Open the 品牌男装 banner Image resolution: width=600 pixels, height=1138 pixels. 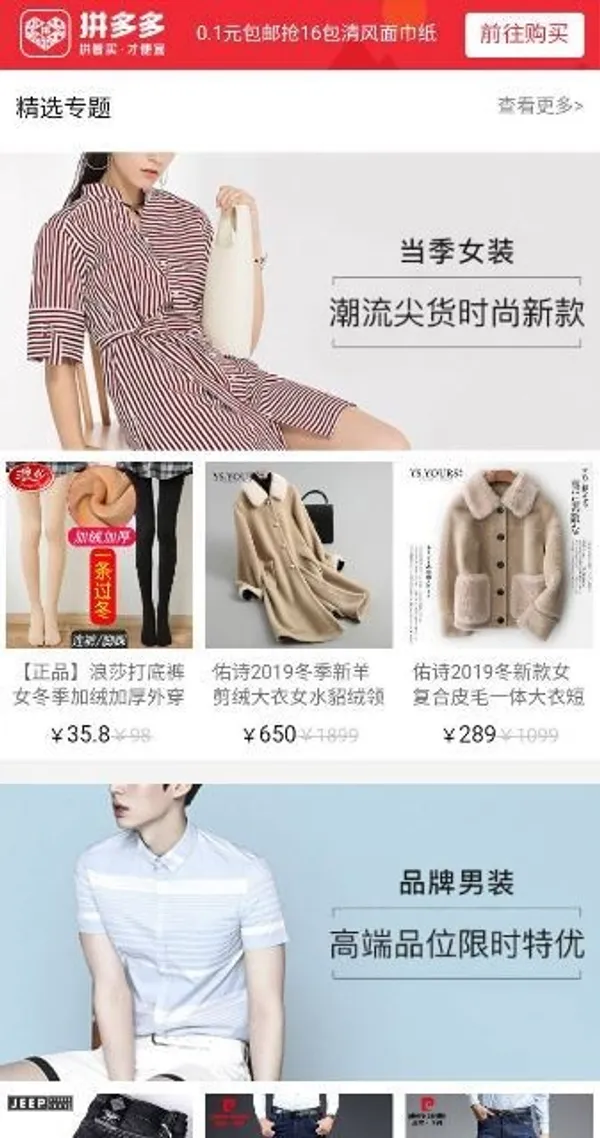click(300, 930)
